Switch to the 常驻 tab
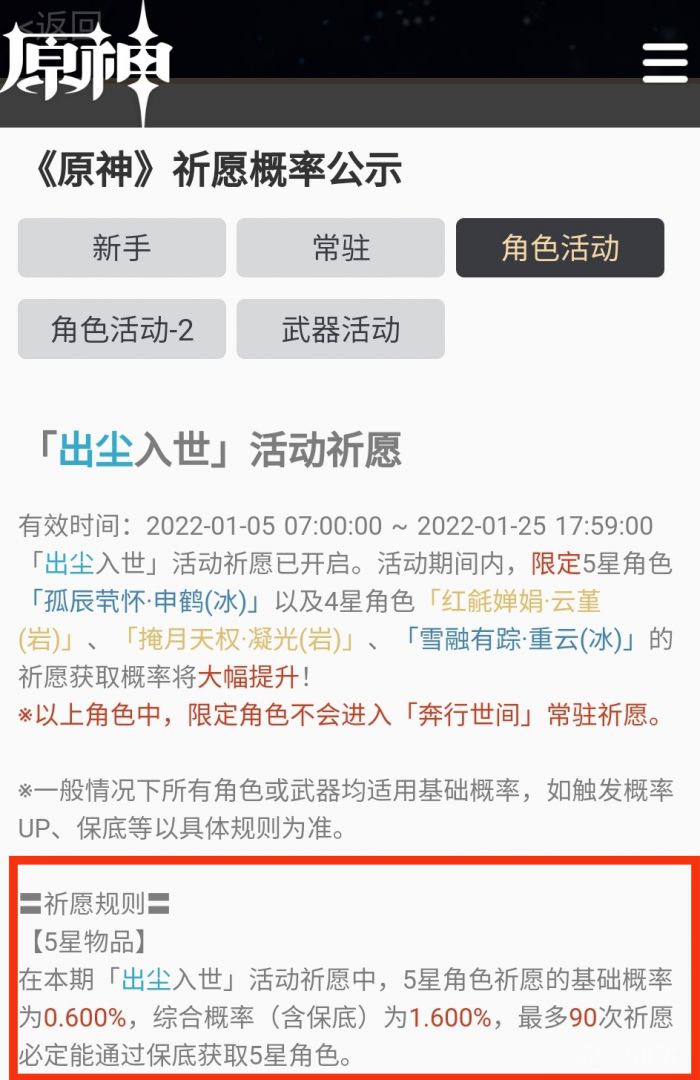 click(340, 248)
